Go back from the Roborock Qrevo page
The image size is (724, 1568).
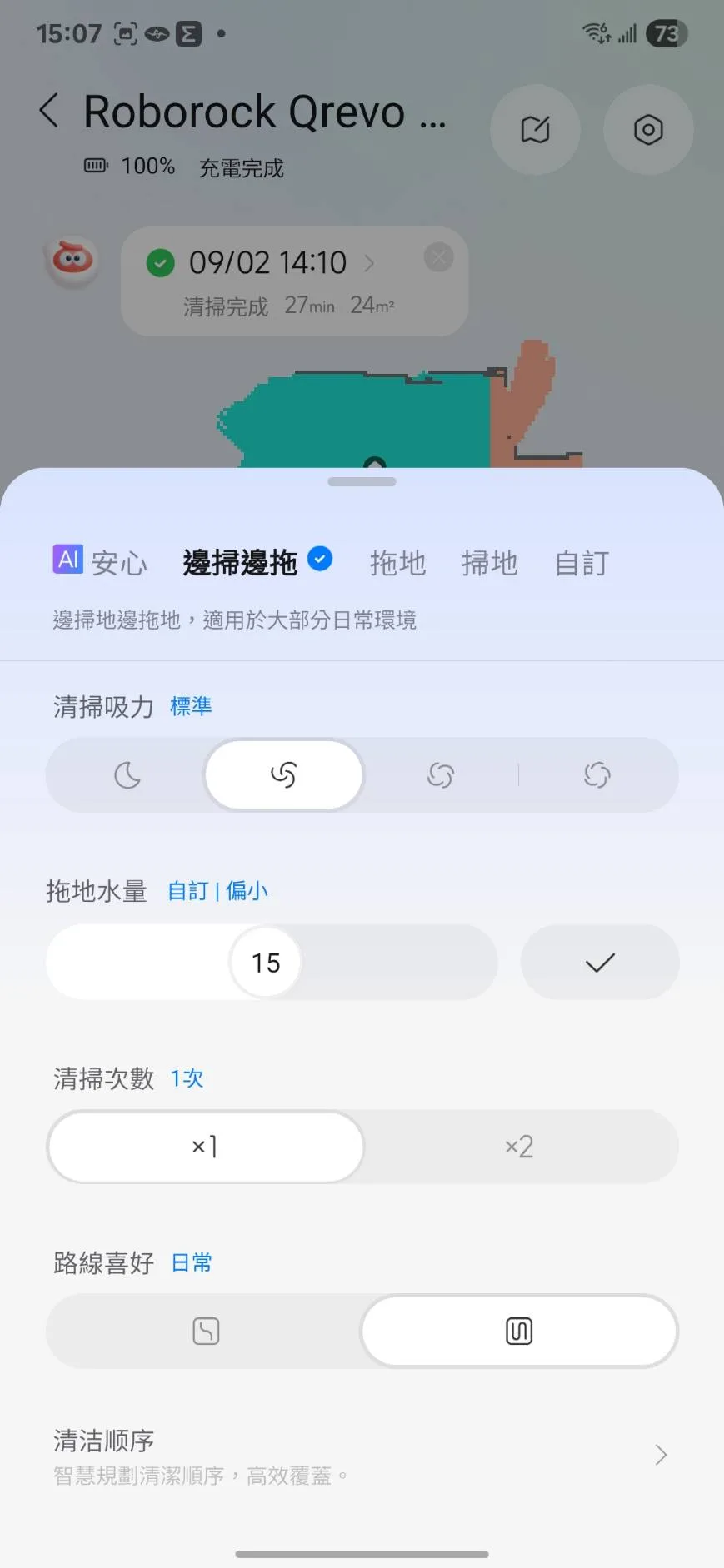coord(49,111)
